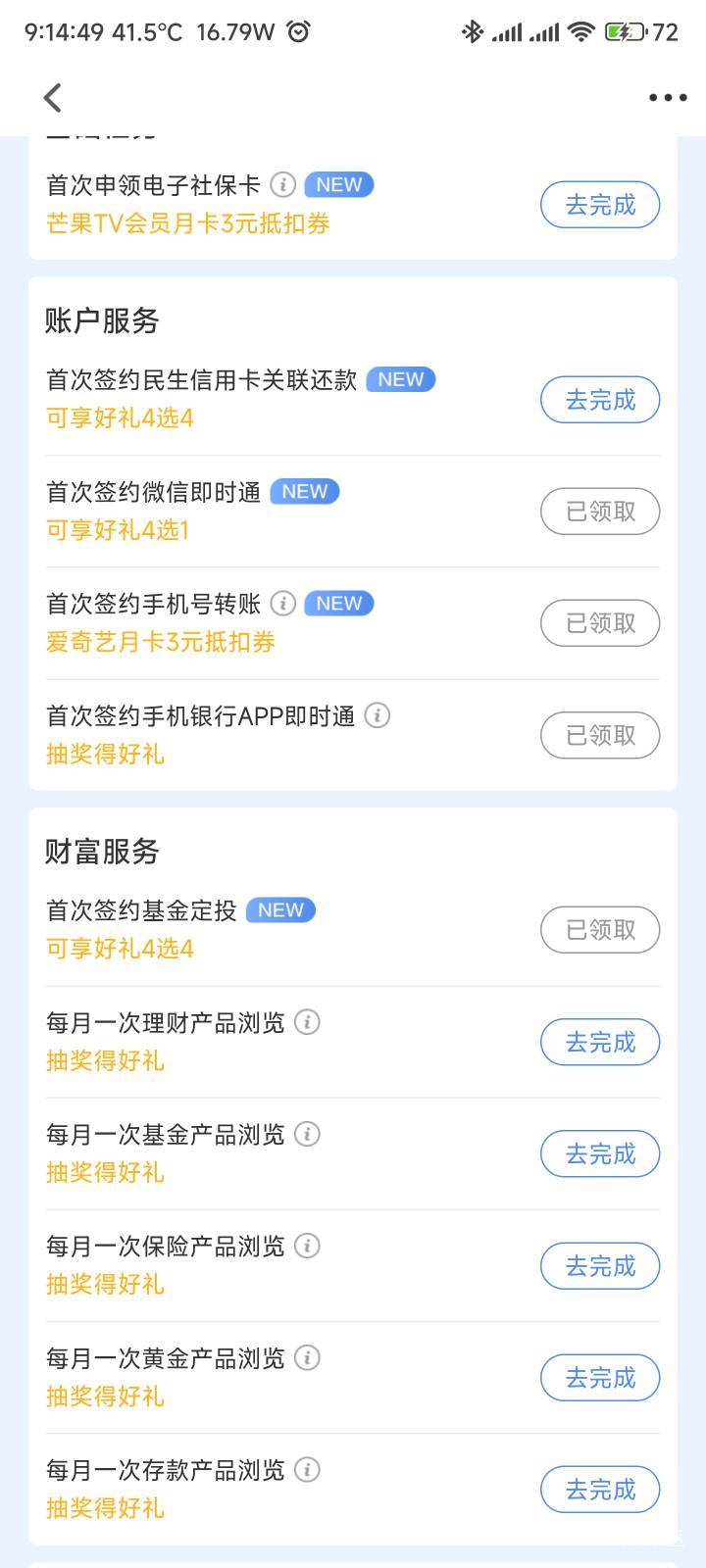Complete the 每月一次基金产品浏览 task
This screenshot has width=706, height=1568.
click(600, 1153)
